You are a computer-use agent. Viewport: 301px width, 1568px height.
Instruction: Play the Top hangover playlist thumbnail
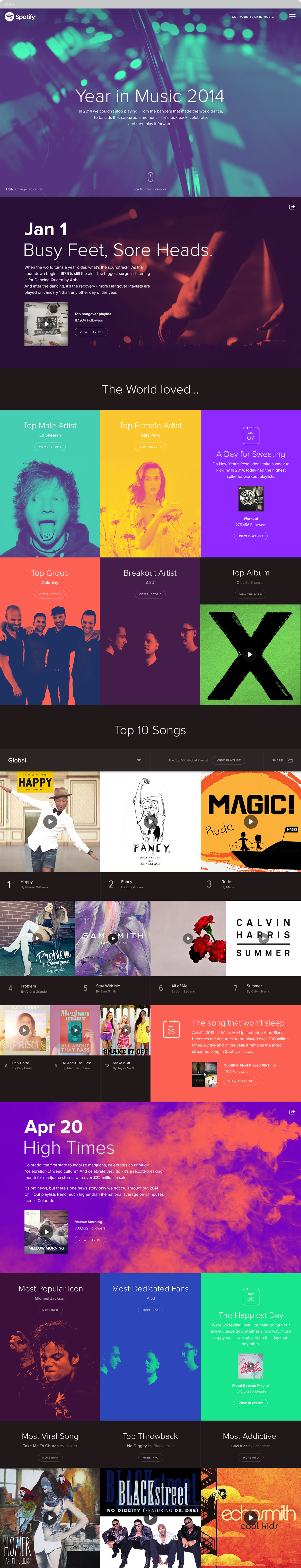(46, 324)
